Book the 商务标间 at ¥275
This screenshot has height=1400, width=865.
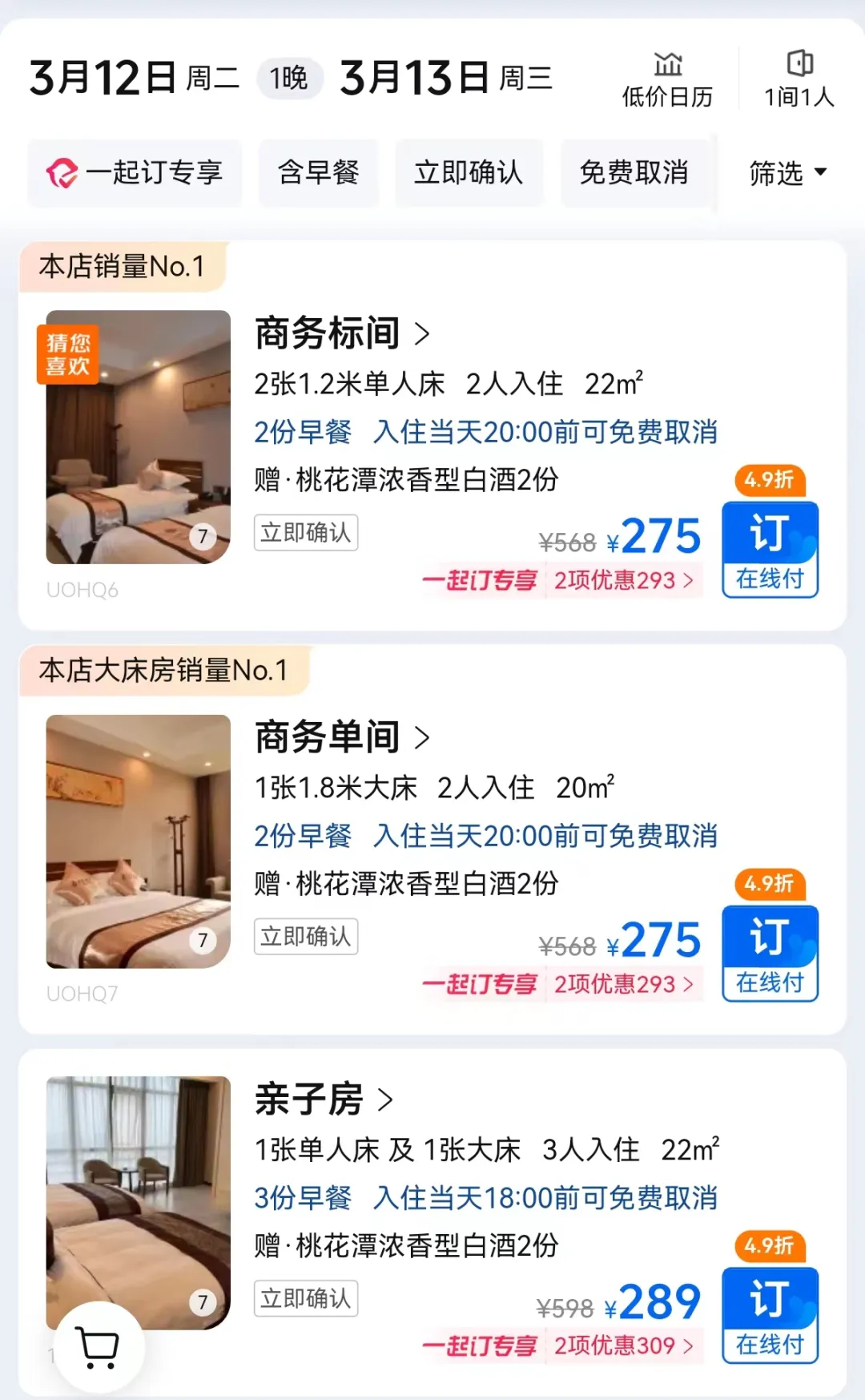770,550
